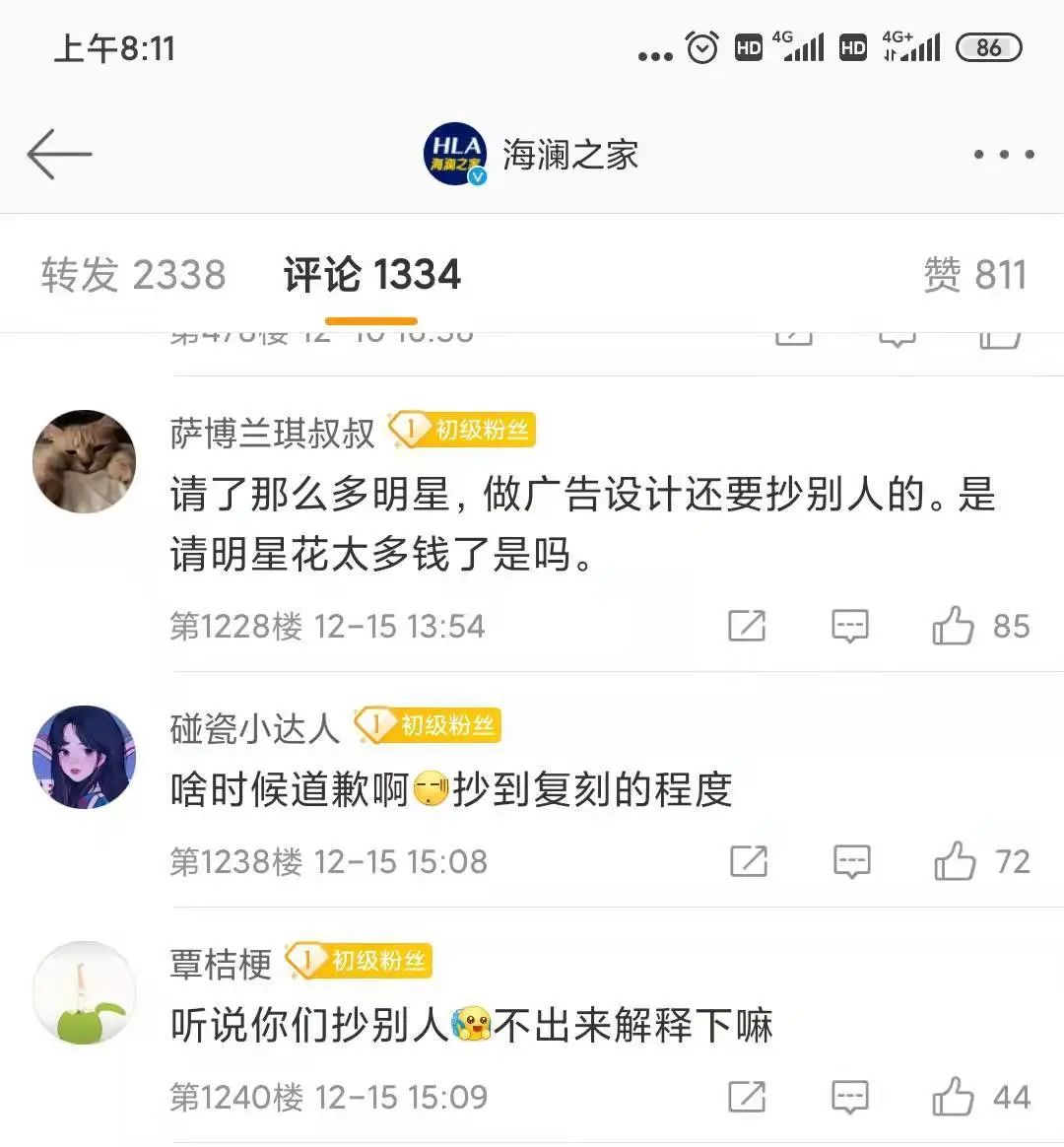Repost the comment by 碰瓷小达人

[749, 861]
